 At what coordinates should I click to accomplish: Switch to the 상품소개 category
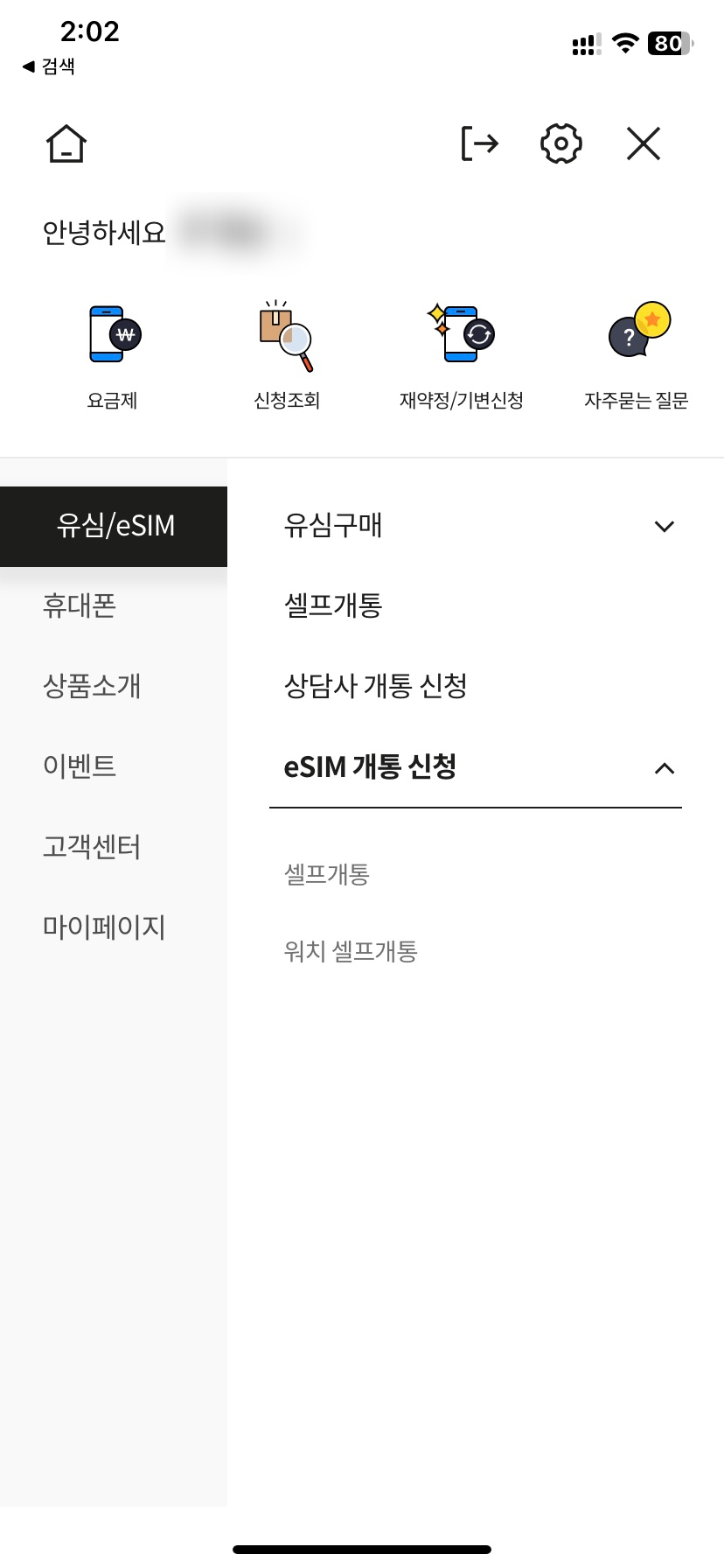tap(114, 686)
